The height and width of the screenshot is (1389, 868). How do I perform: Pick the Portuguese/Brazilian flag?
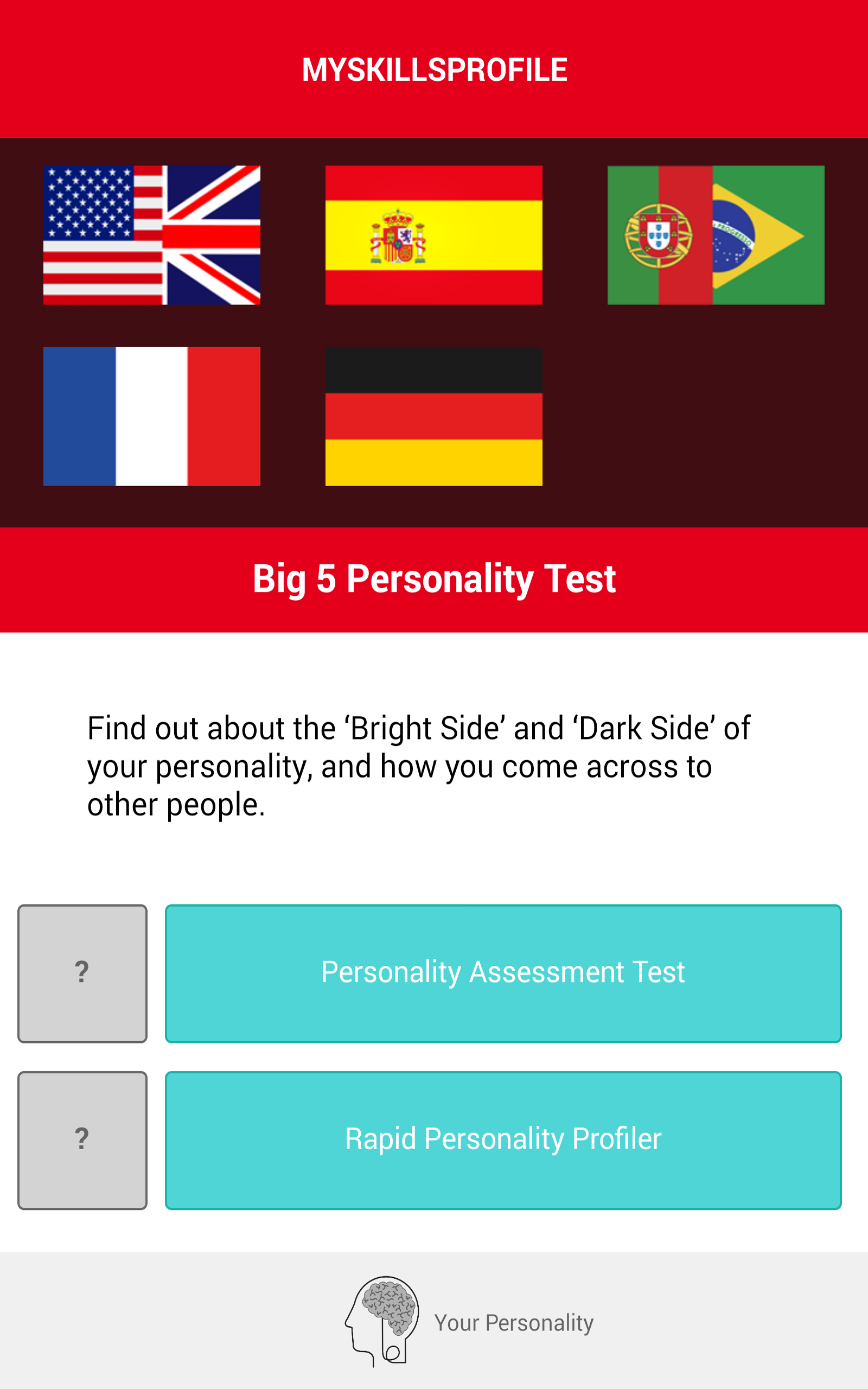pos(716,235)
